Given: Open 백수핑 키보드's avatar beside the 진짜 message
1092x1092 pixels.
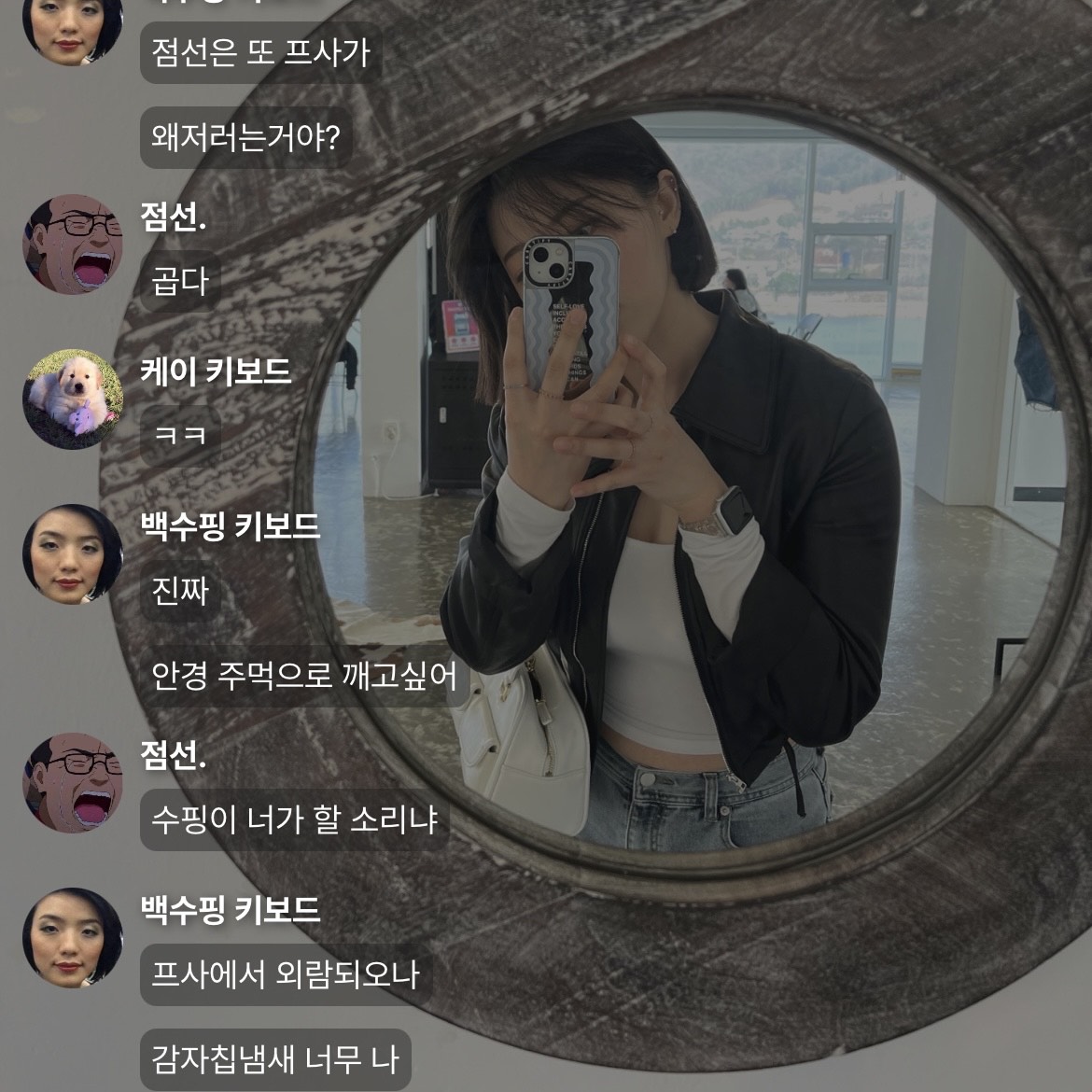Looking at the screenshot, I should (x=73, y=553).
